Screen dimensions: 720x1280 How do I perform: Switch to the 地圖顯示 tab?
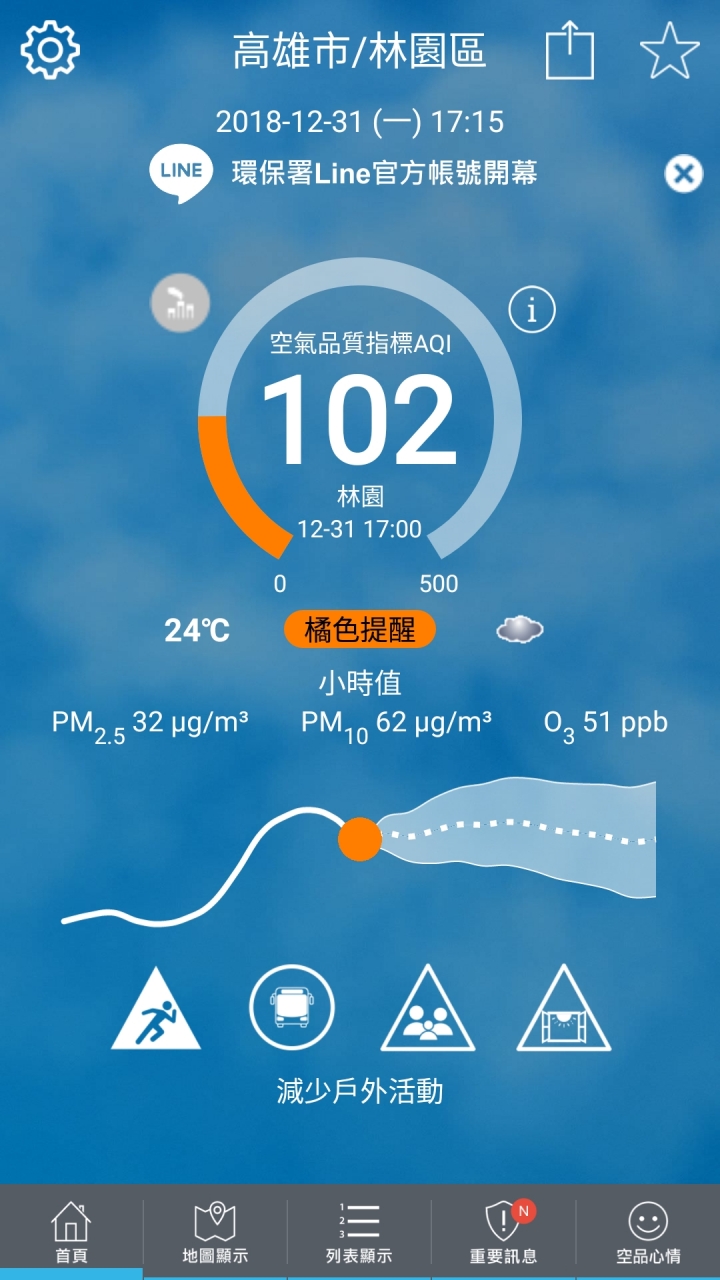pyautogui.click(x=215, y=1232)
